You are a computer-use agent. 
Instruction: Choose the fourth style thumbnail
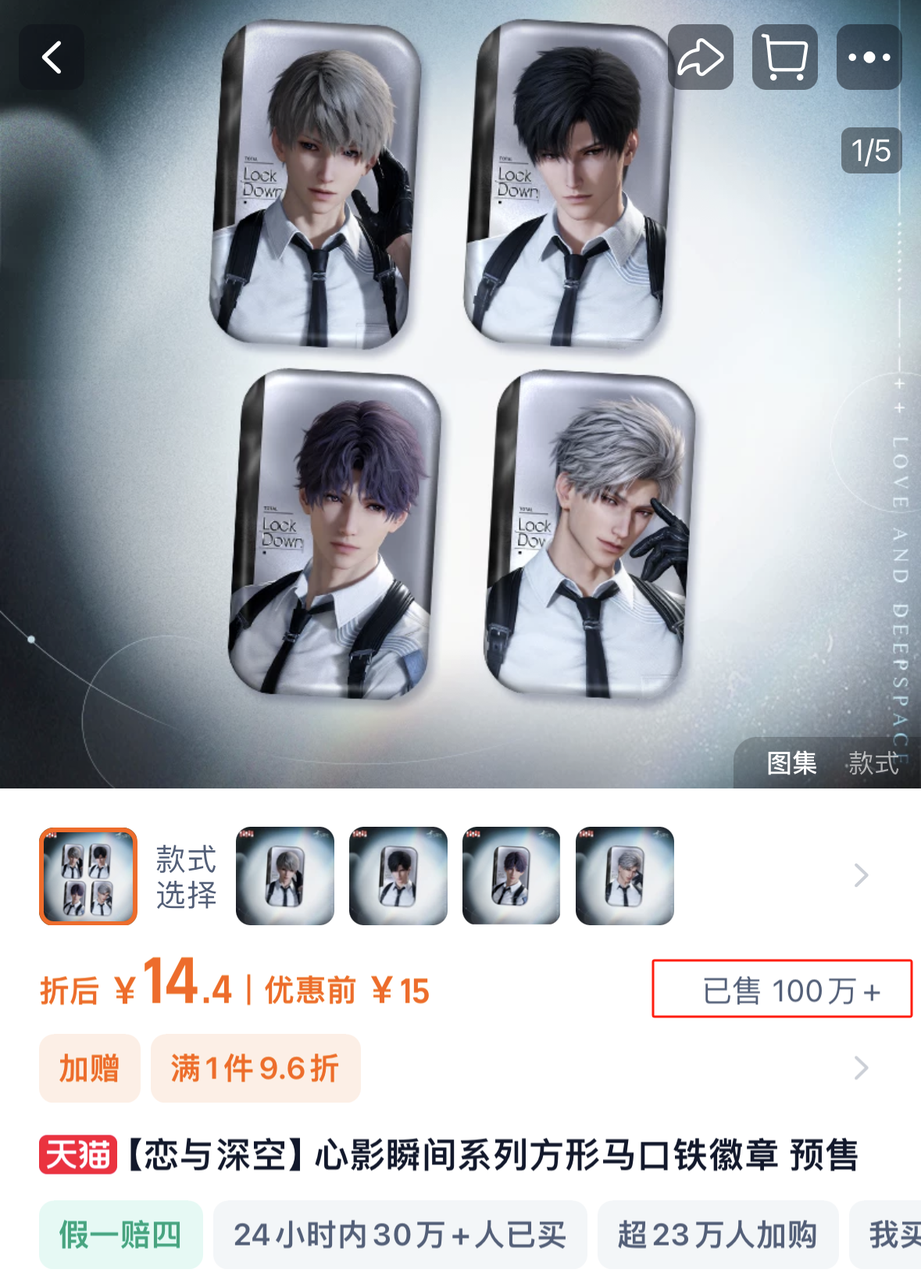(x=511, y=876)
